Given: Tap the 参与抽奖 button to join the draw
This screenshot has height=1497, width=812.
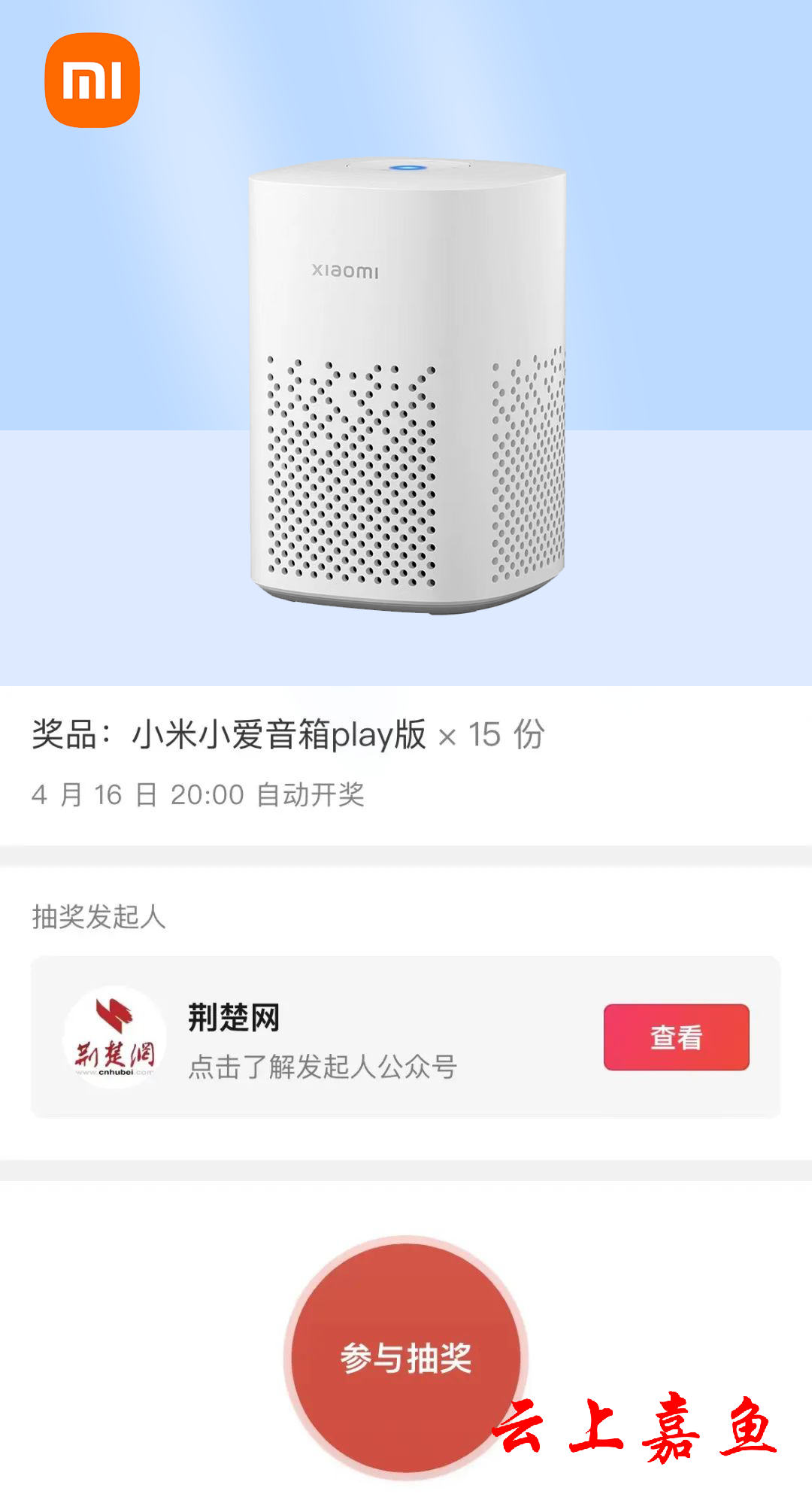Looking at the screenshot, I should tap(406, 1357).
